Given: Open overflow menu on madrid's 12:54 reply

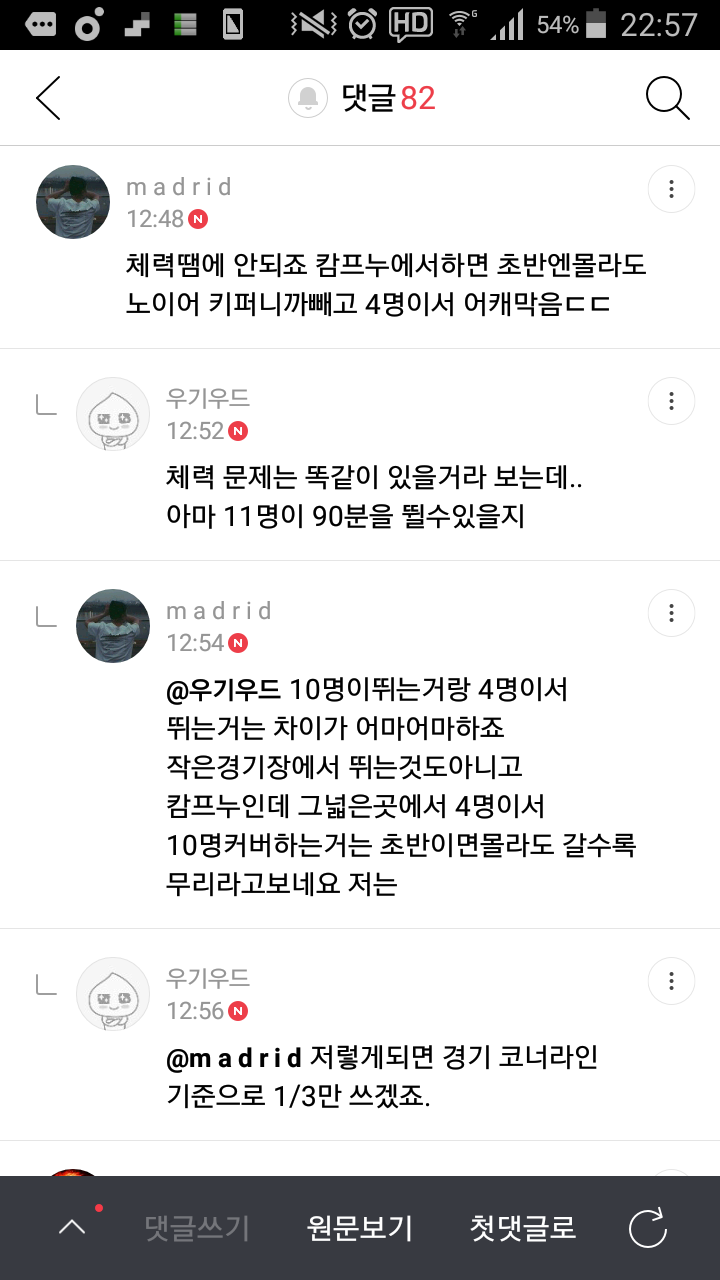Looking at the screenshot, I should (x=672, y=613).
